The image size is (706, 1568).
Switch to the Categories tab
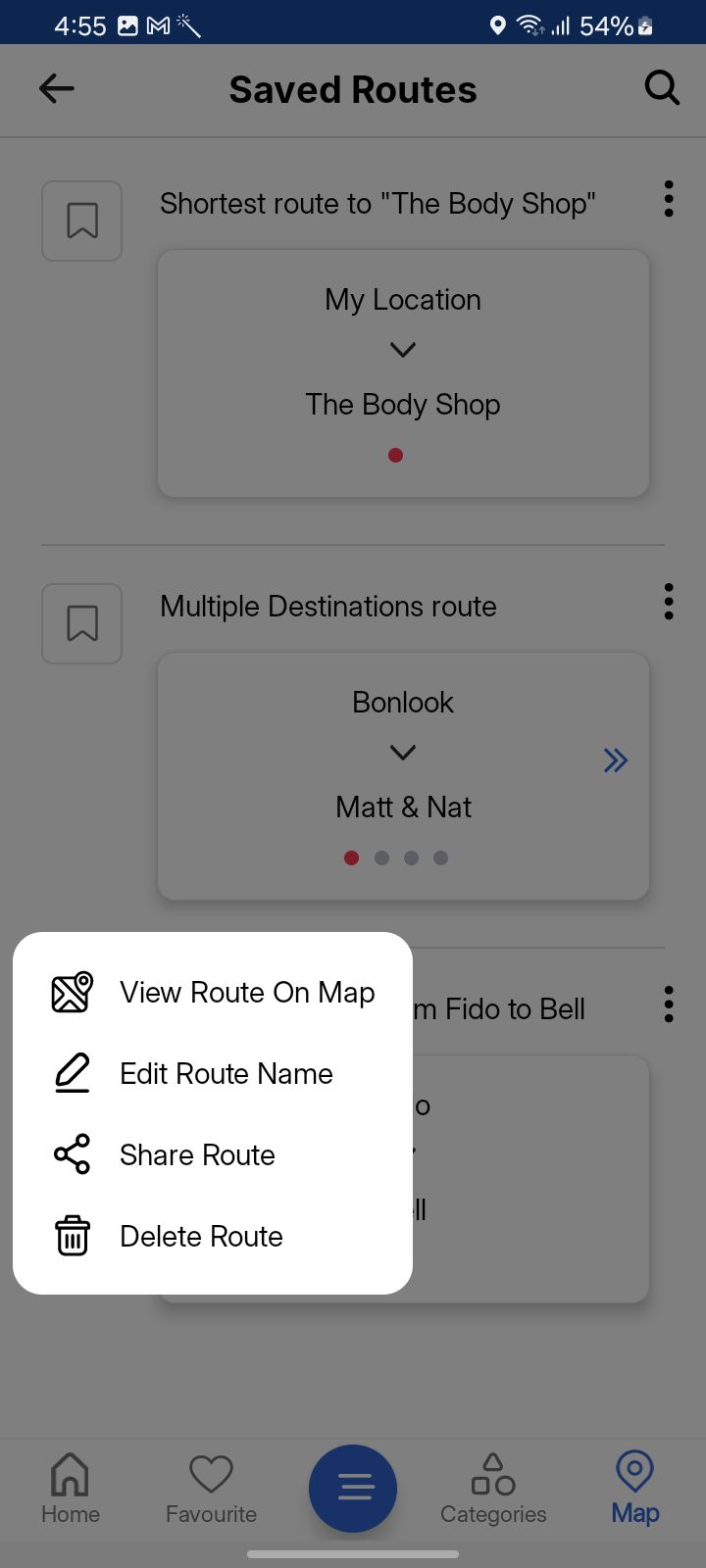(493, 1490)
